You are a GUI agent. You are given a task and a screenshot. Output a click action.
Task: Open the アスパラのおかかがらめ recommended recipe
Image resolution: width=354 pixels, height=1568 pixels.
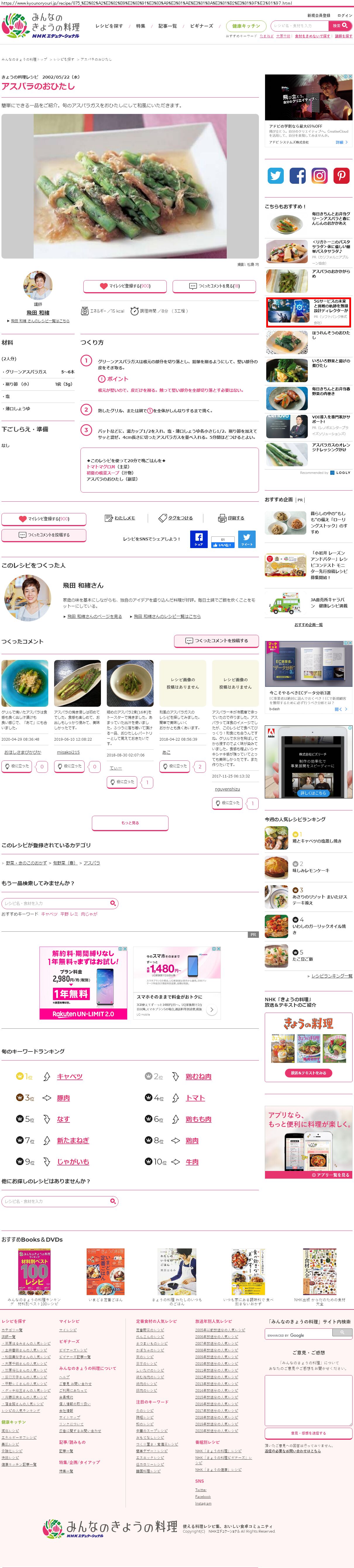point(331,274)
